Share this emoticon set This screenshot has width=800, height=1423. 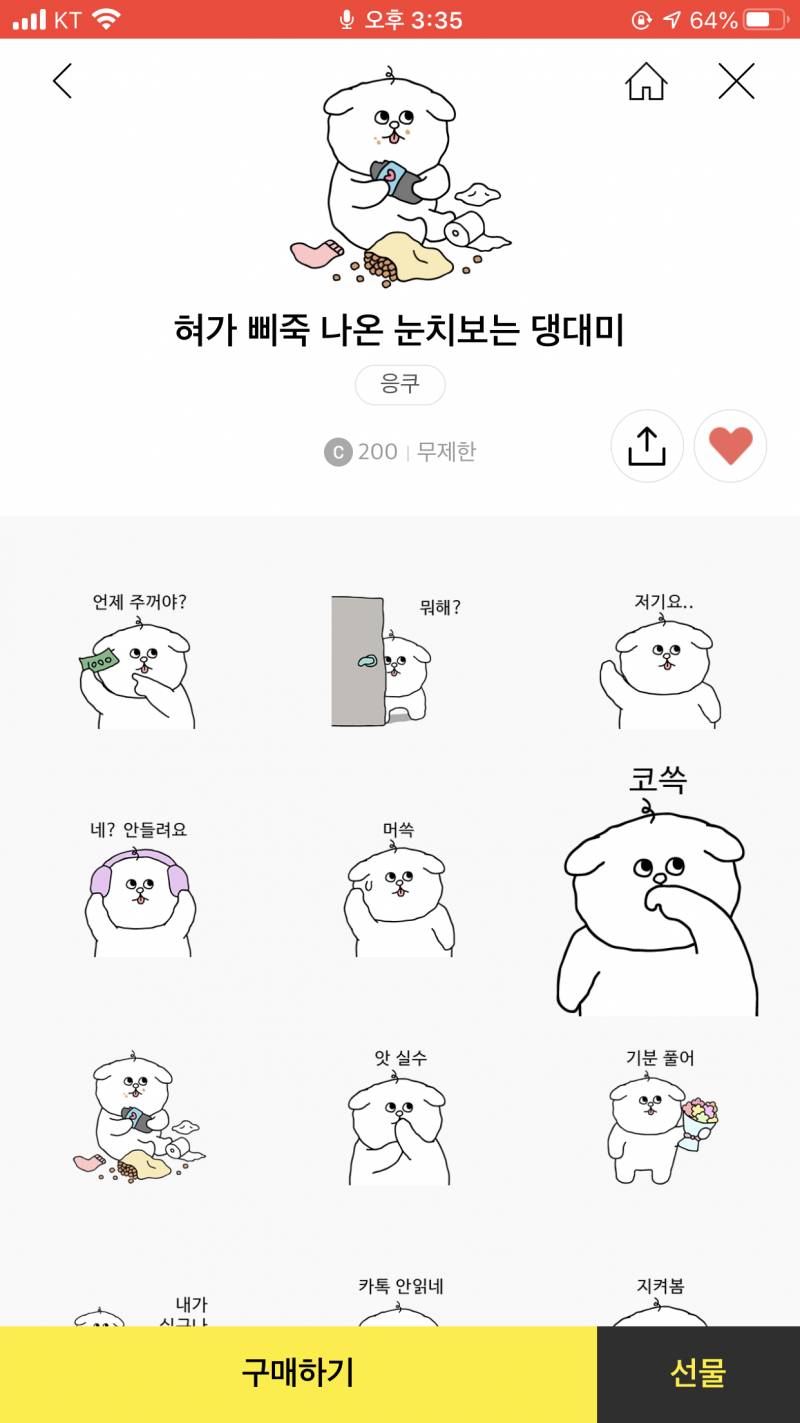point(646,446)
